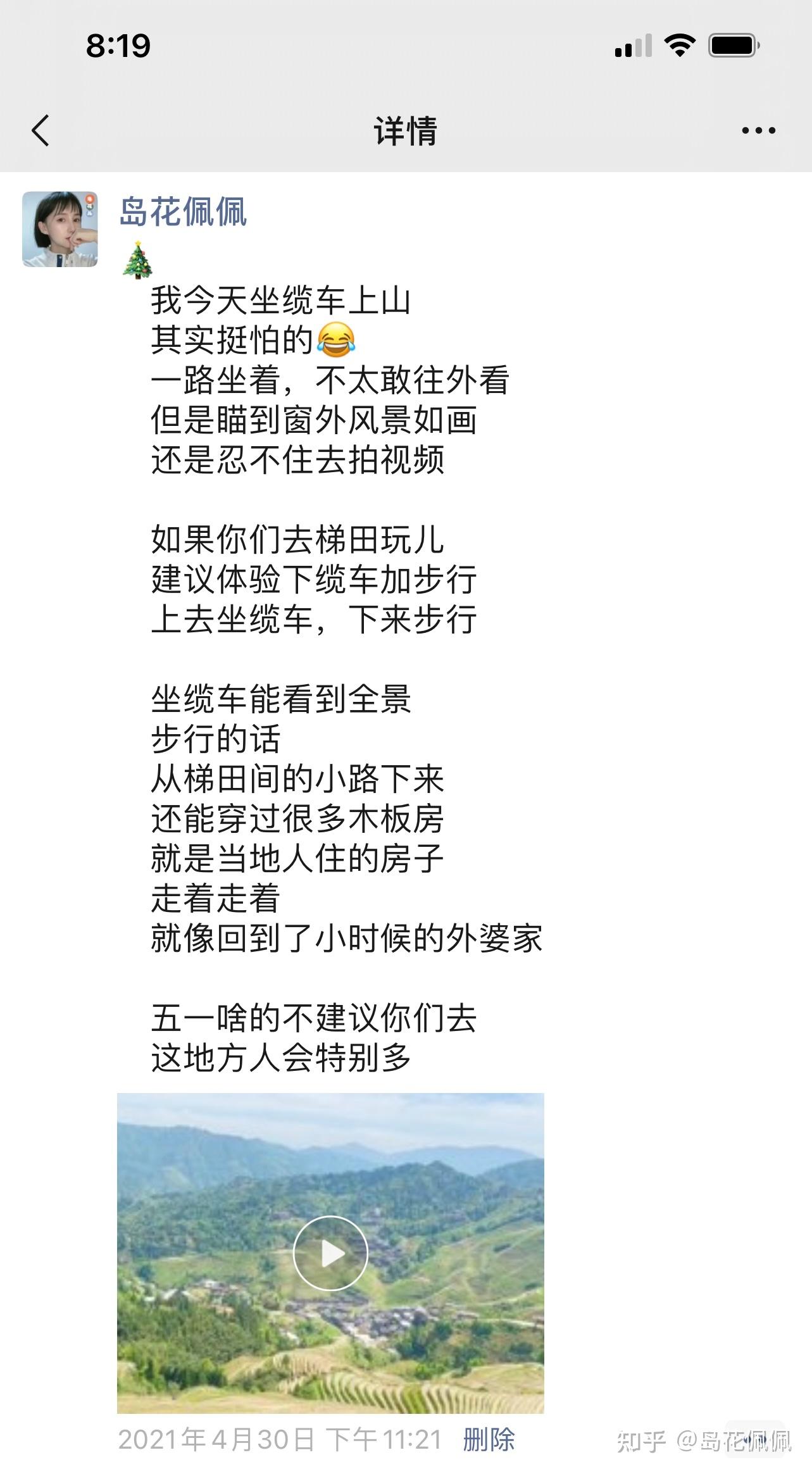Go back using the arrow

click(41, 131)
